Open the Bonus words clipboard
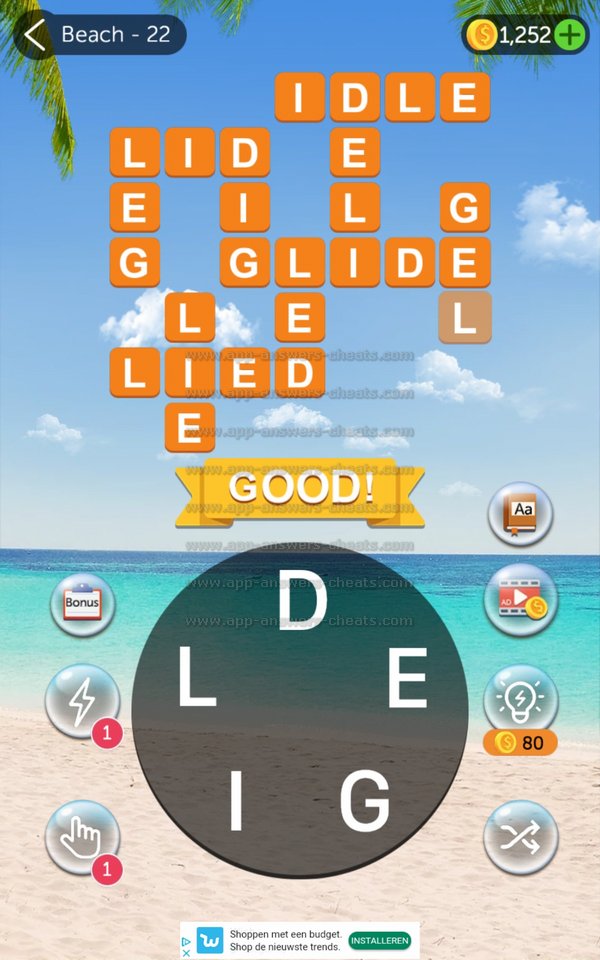The width and height of the screenshot is (600, 960). 83,604
